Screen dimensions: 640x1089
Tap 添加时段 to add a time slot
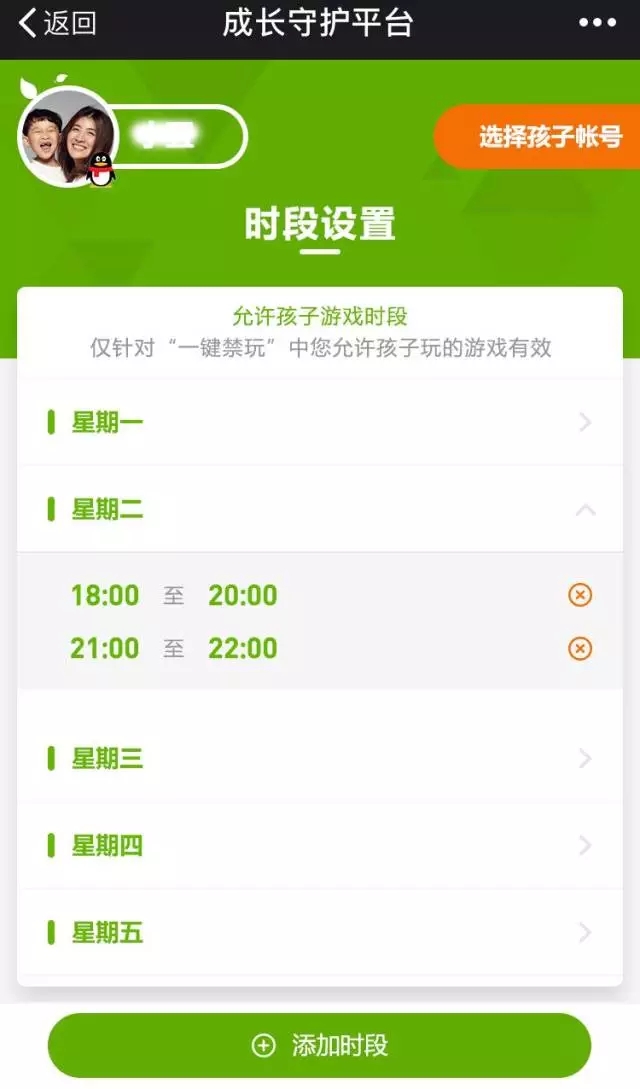coord(320,1046)
